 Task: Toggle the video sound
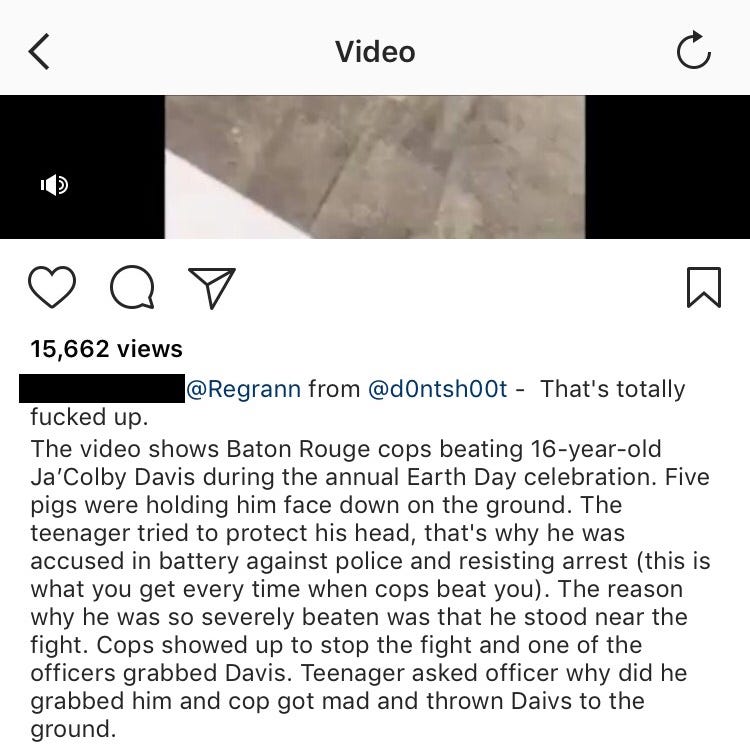(54, 184)
